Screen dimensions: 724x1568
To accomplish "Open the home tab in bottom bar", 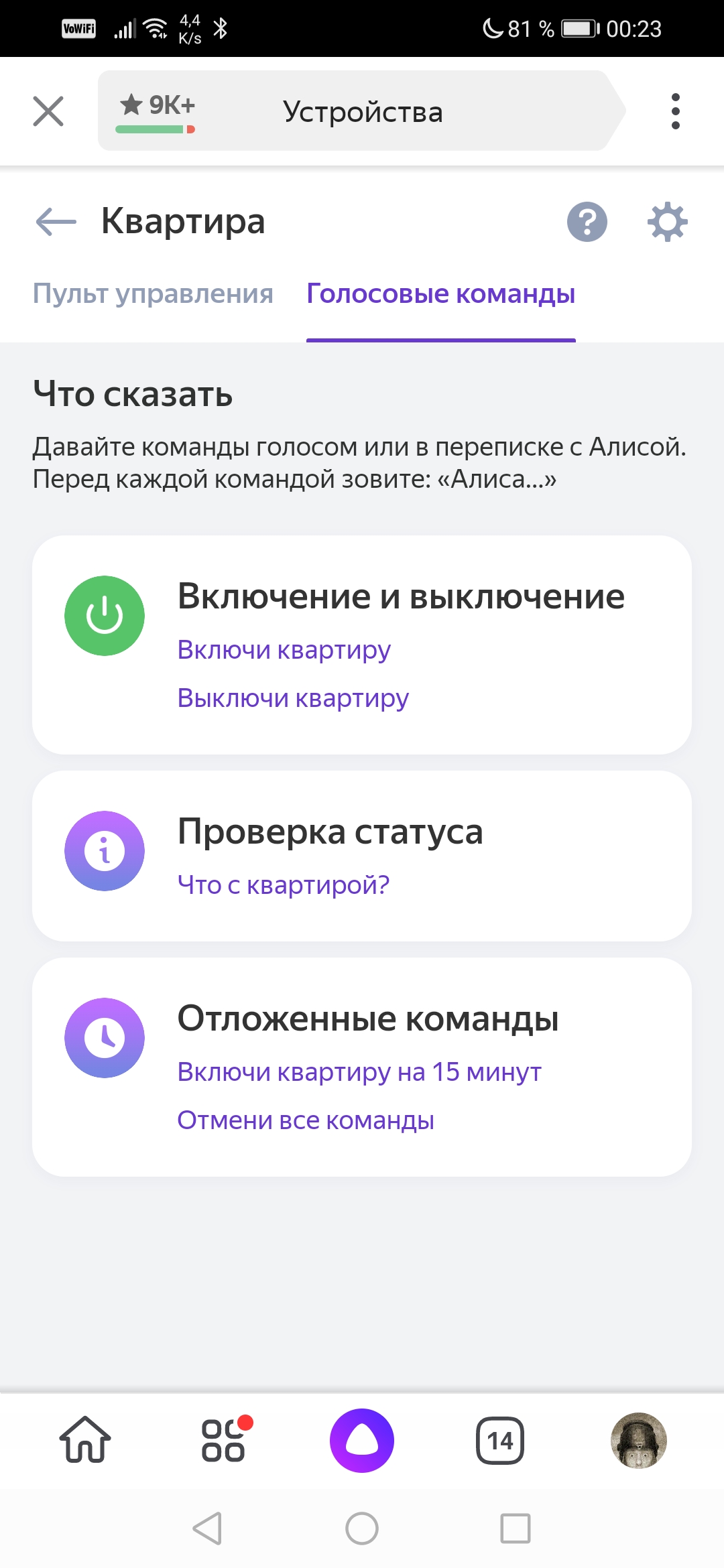I will tap(85, 1440).
